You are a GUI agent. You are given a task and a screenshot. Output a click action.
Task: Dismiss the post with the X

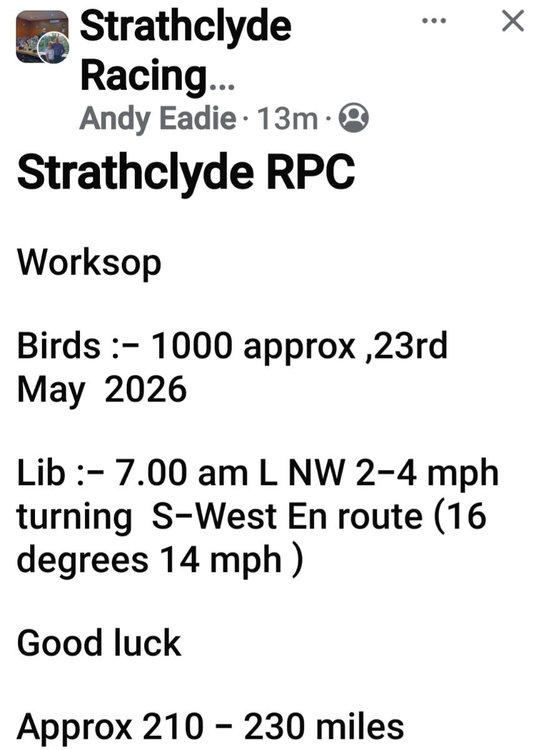point(513,22)
